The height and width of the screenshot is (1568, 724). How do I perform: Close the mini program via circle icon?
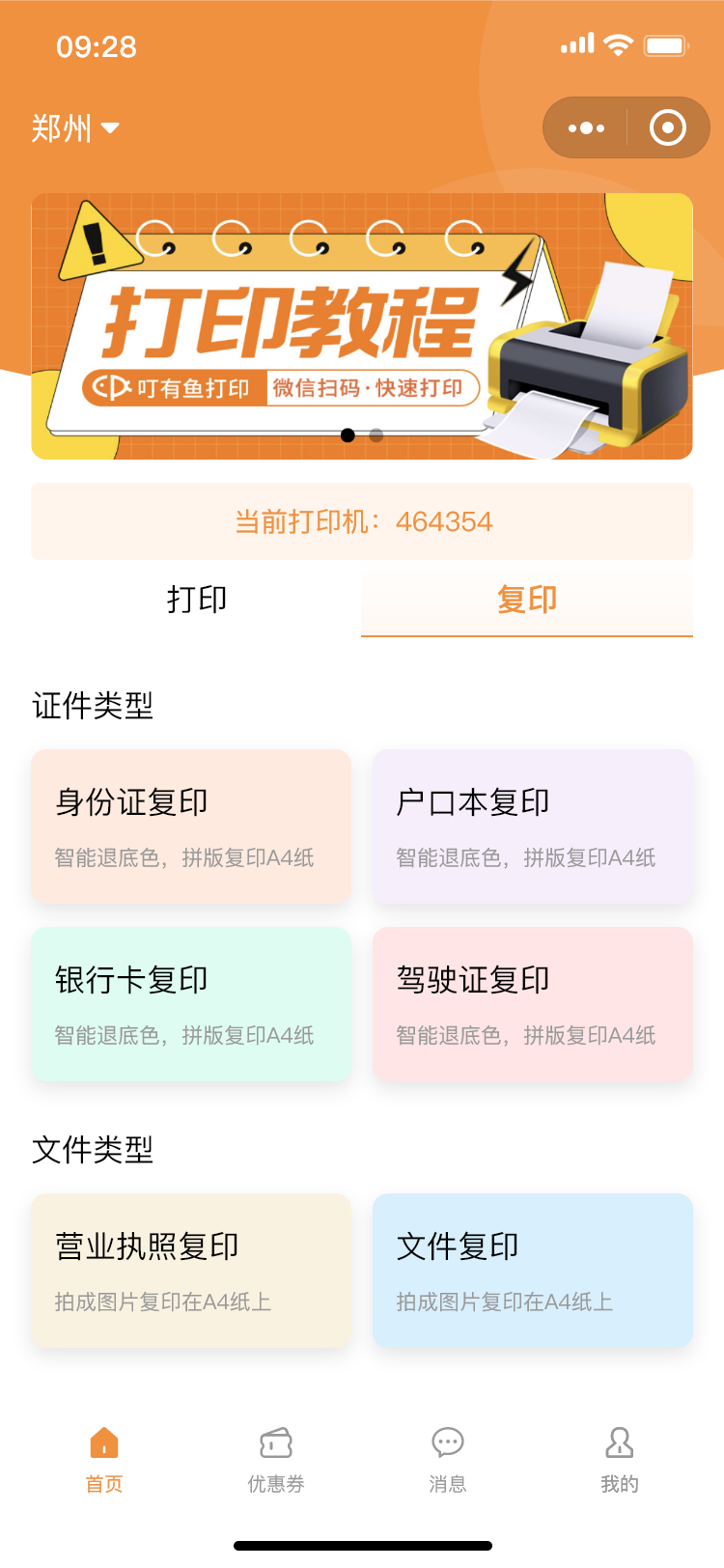[x=668, y=127]
